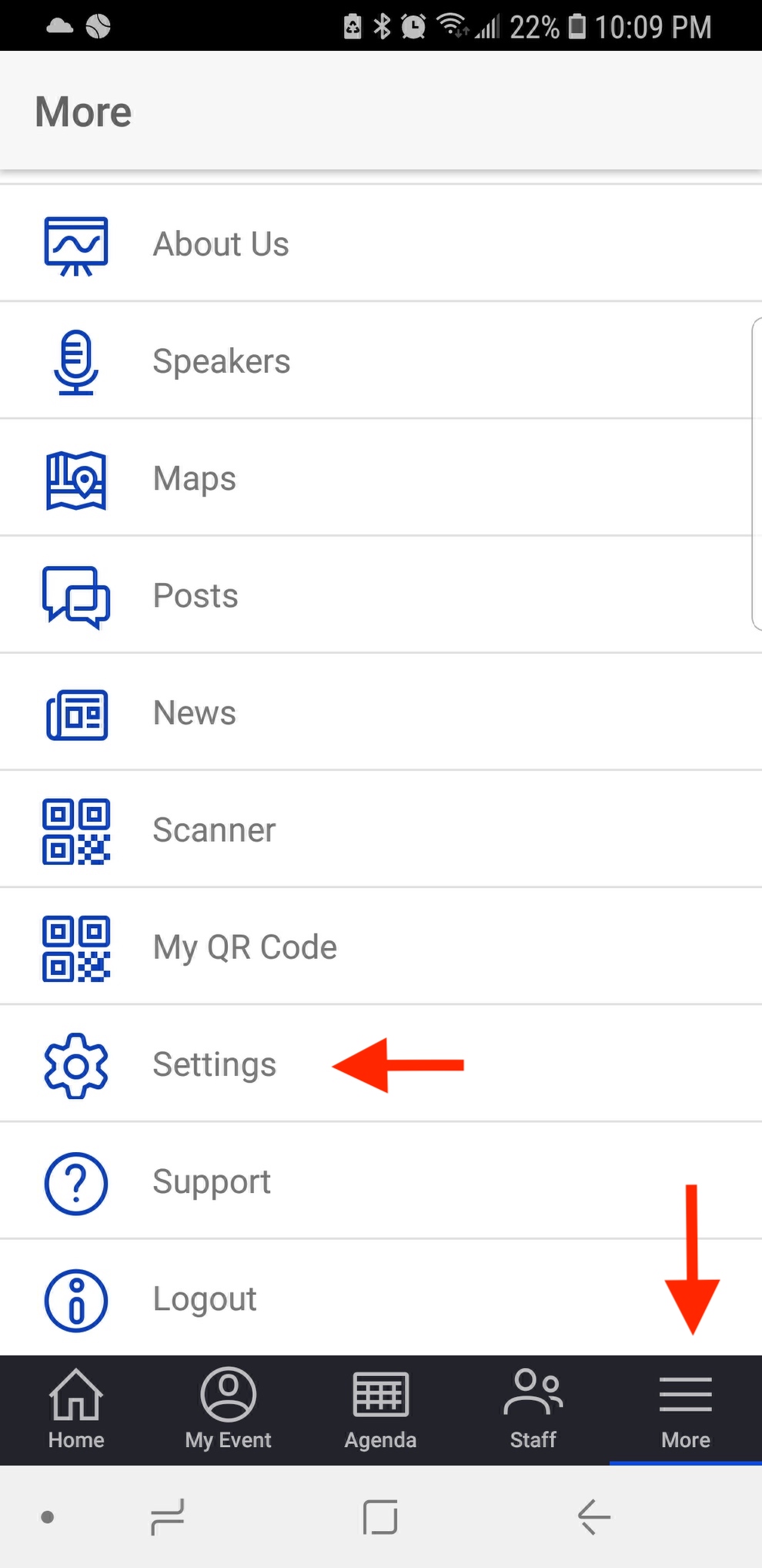Image resolution: width=762 pixels, height=1568 pixels.
Task: Open the News section
Action: click(x=381, y=712)
